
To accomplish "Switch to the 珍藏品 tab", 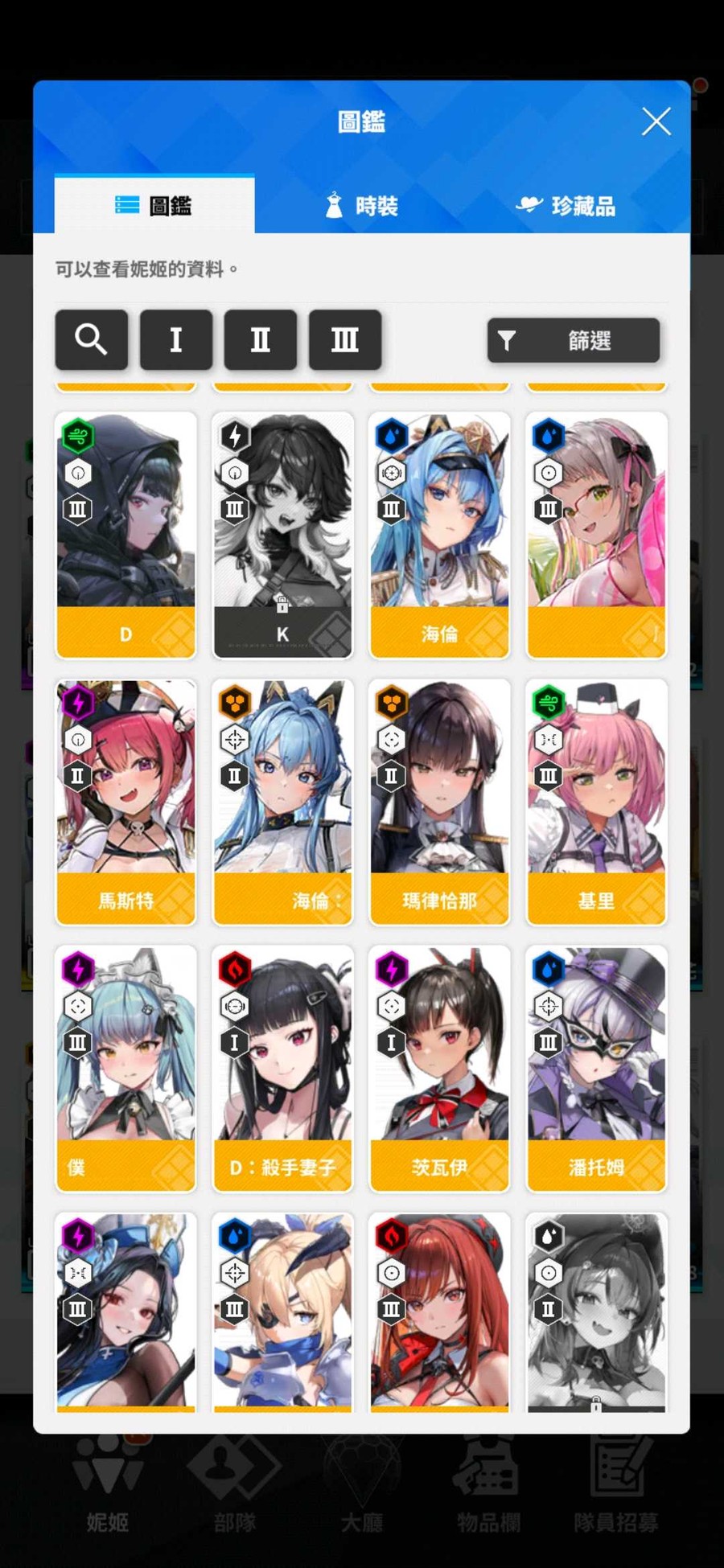I will point(566,206).
